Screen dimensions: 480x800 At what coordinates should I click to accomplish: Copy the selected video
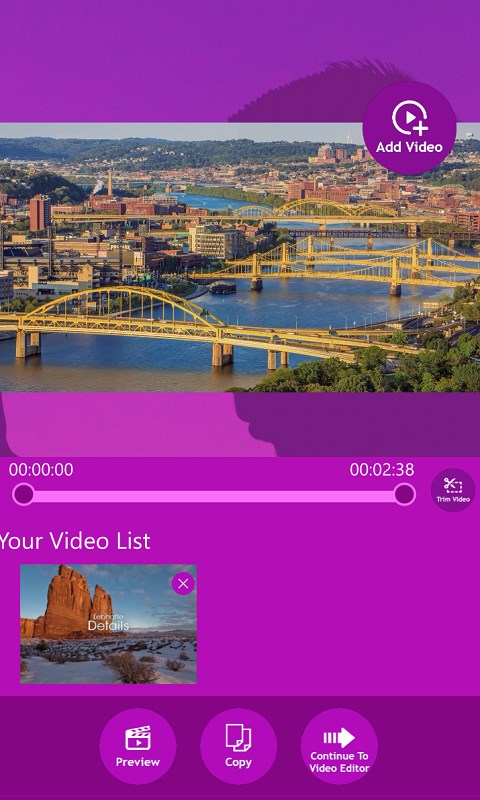pyautogui.click(x=238, y=746)
